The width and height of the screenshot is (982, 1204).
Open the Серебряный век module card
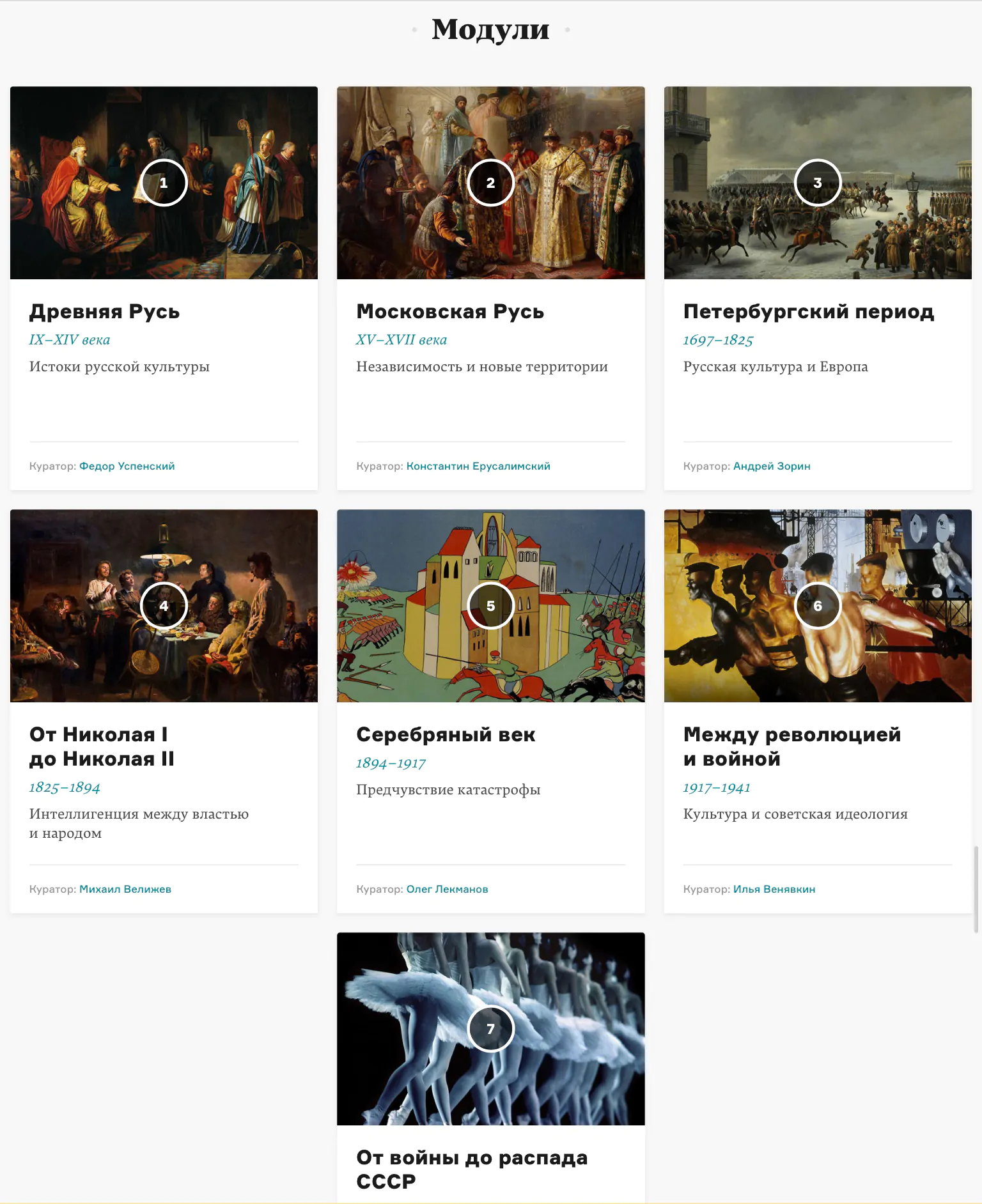[x=446, y=734]
